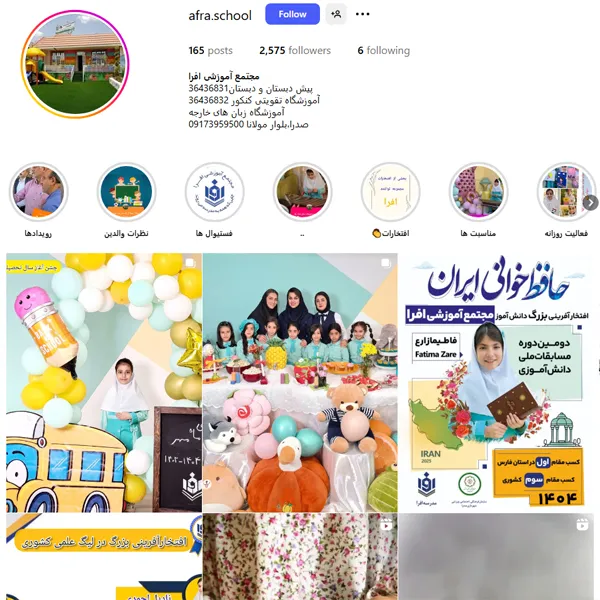Open the رویدادها story highlight
This screenshot has height=600, width=600.
pos(37,192)
